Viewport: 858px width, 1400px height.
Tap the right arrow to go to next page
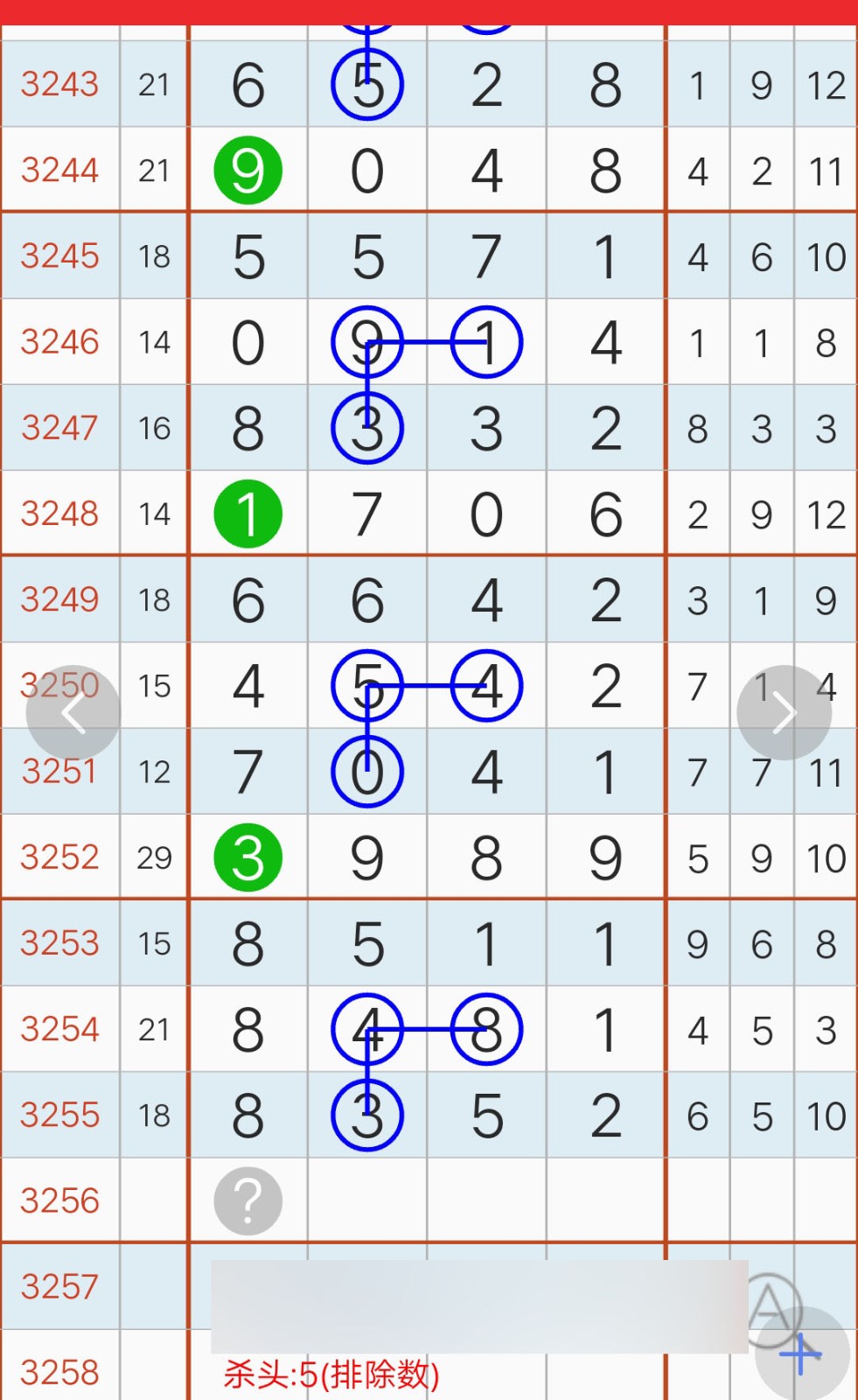click(x=784, y=713)
